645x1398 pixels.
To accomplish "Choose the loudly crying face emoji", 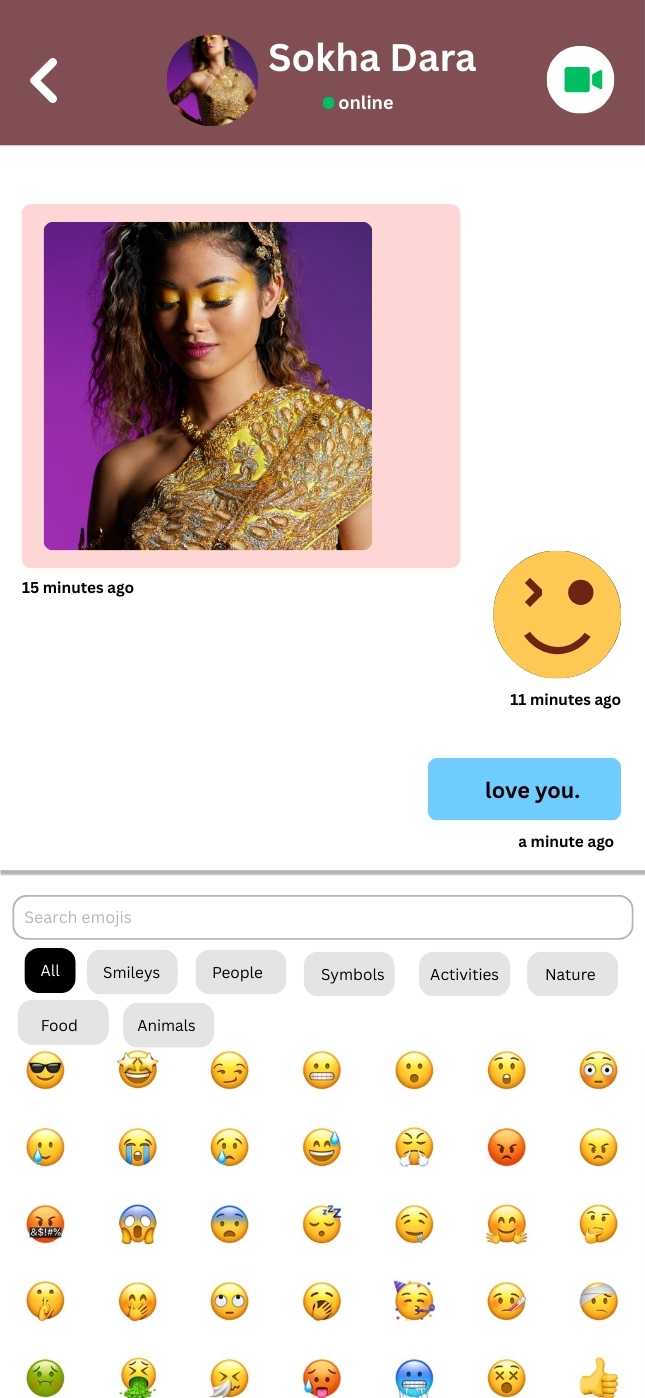I will click(x=137, y=1147).
